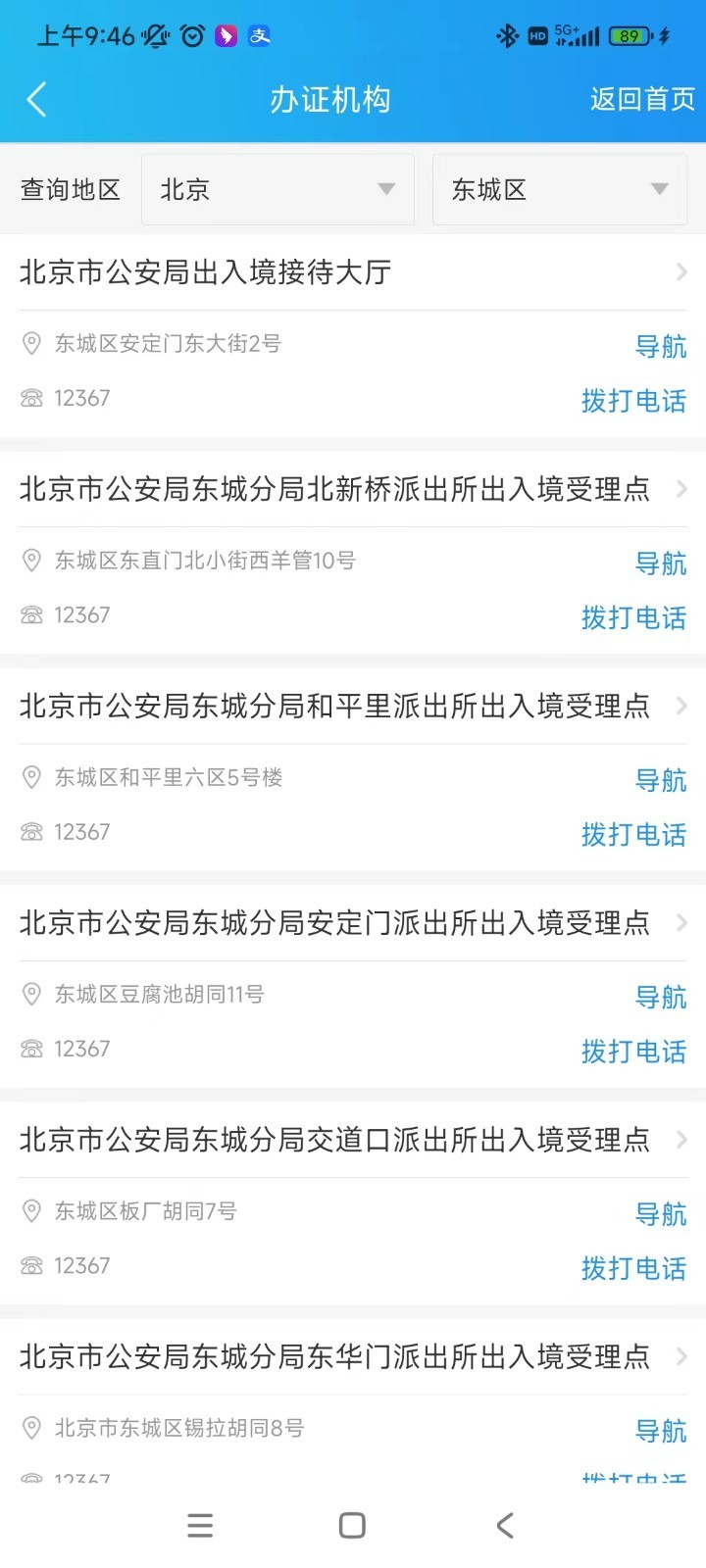Tap the back arrow in the header

pyautogui.click(x=36, y=99)
